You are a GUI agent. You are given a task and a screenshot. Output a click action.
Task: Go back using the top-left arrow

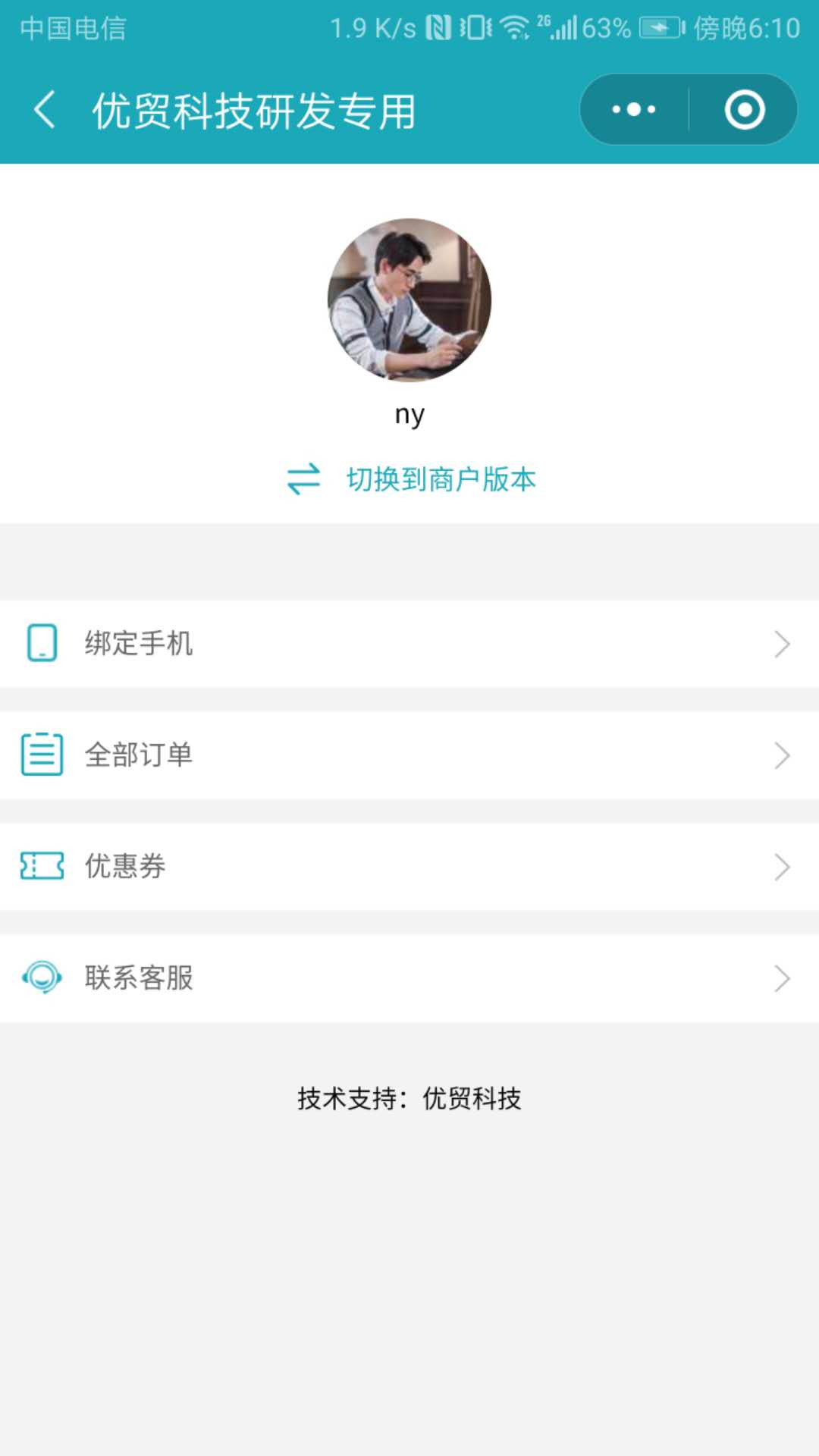(x=45, y=110)
